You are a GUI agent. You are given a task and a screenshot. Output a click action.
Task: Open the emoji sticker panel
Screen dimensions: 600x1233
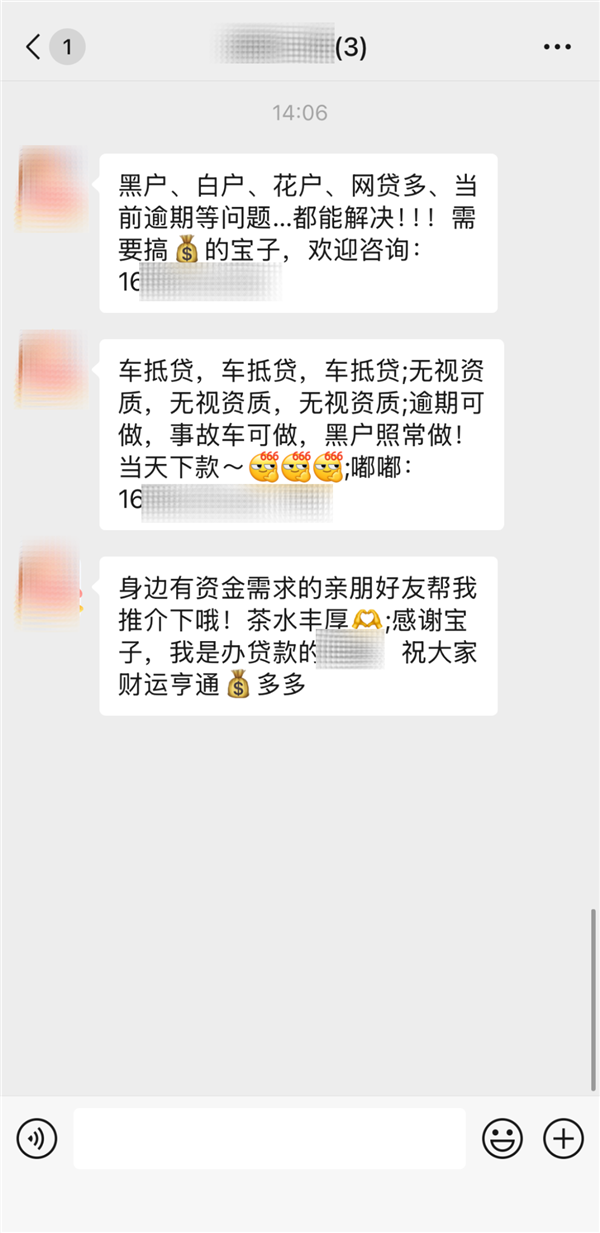(x=503, y=1138)
